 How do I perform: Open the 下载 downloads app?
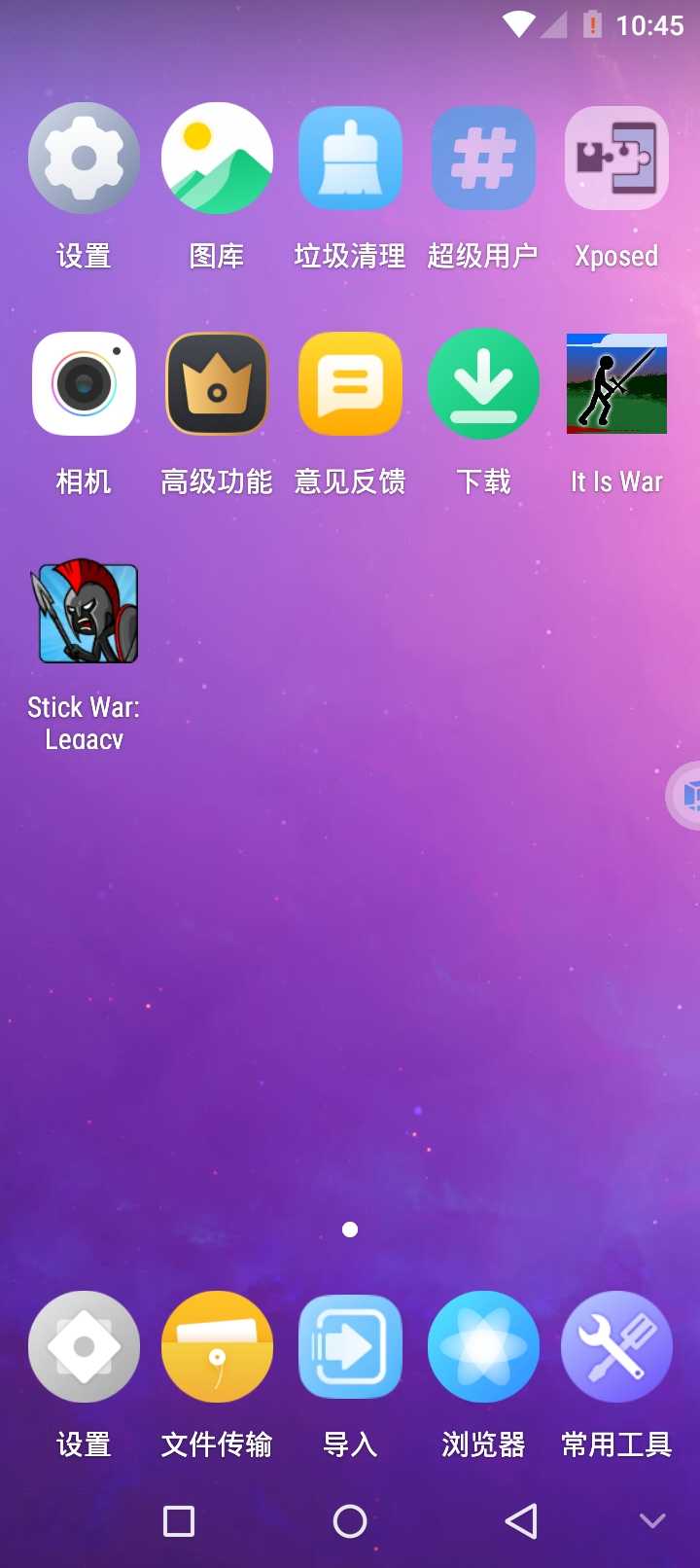point(483,384)
